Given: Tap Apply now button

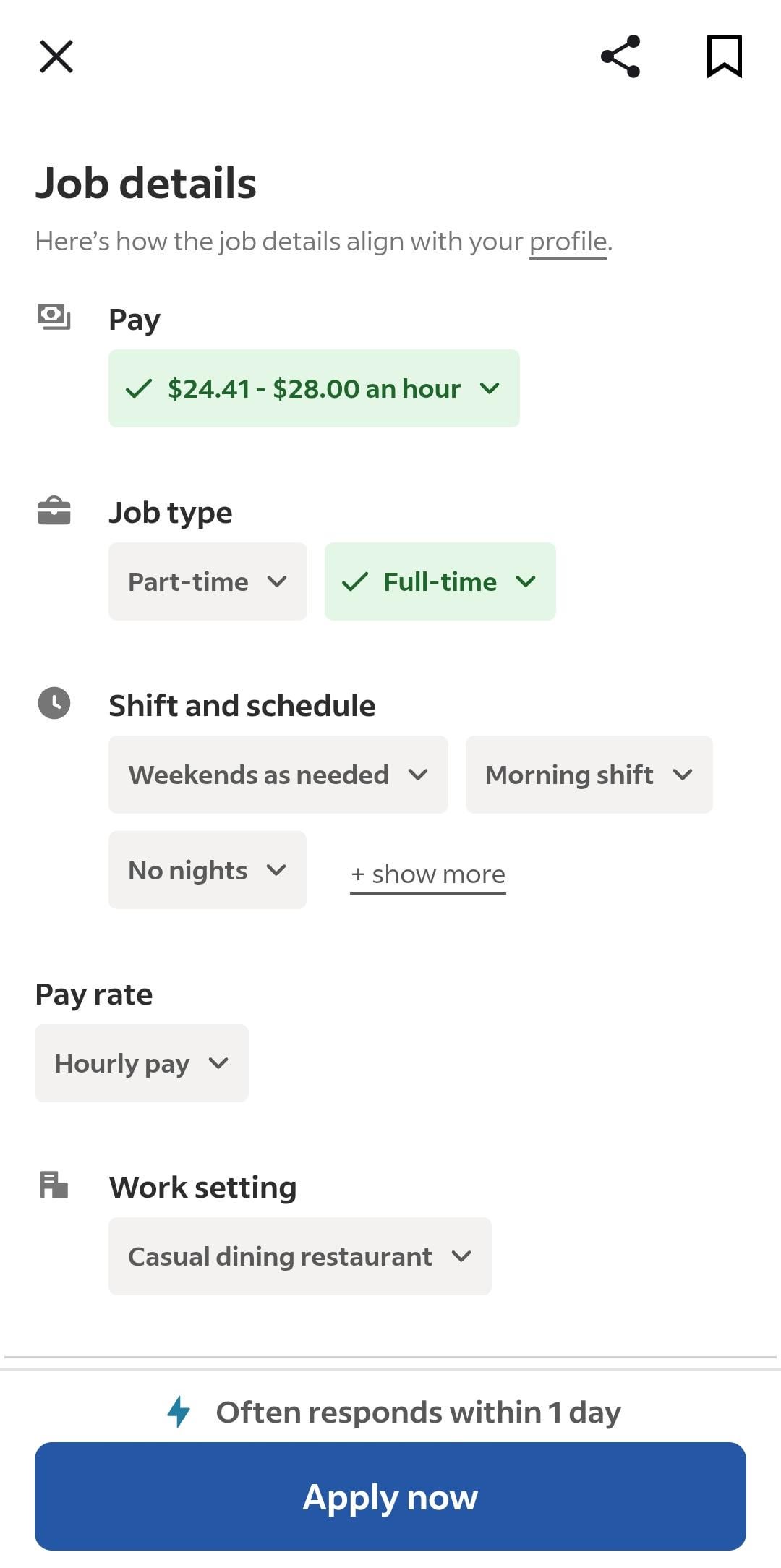Looking at the screenshot, I should (x=390, y=1496).
